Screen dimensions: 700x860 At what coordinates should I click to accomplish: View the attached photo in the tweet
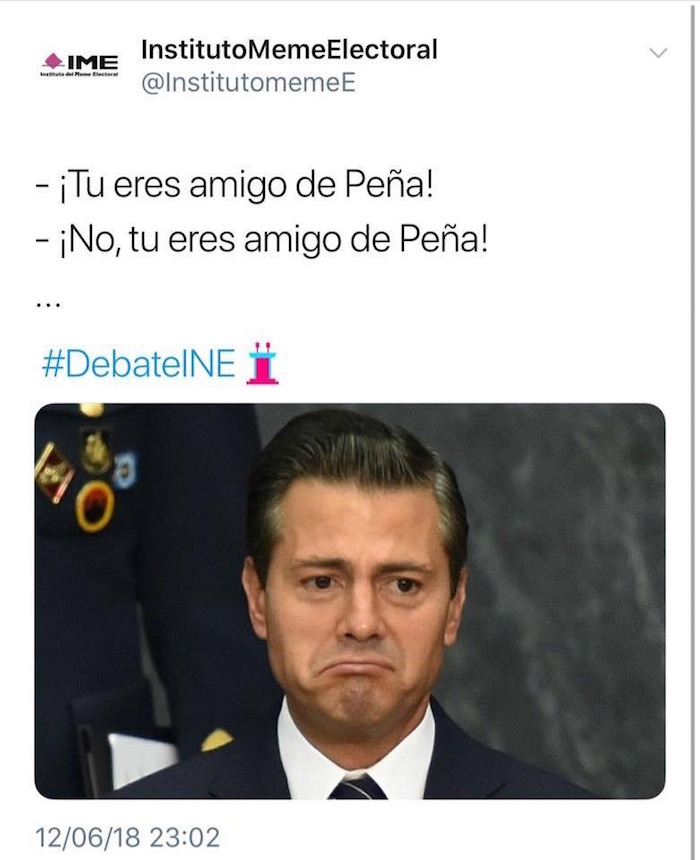click(350, 600)
